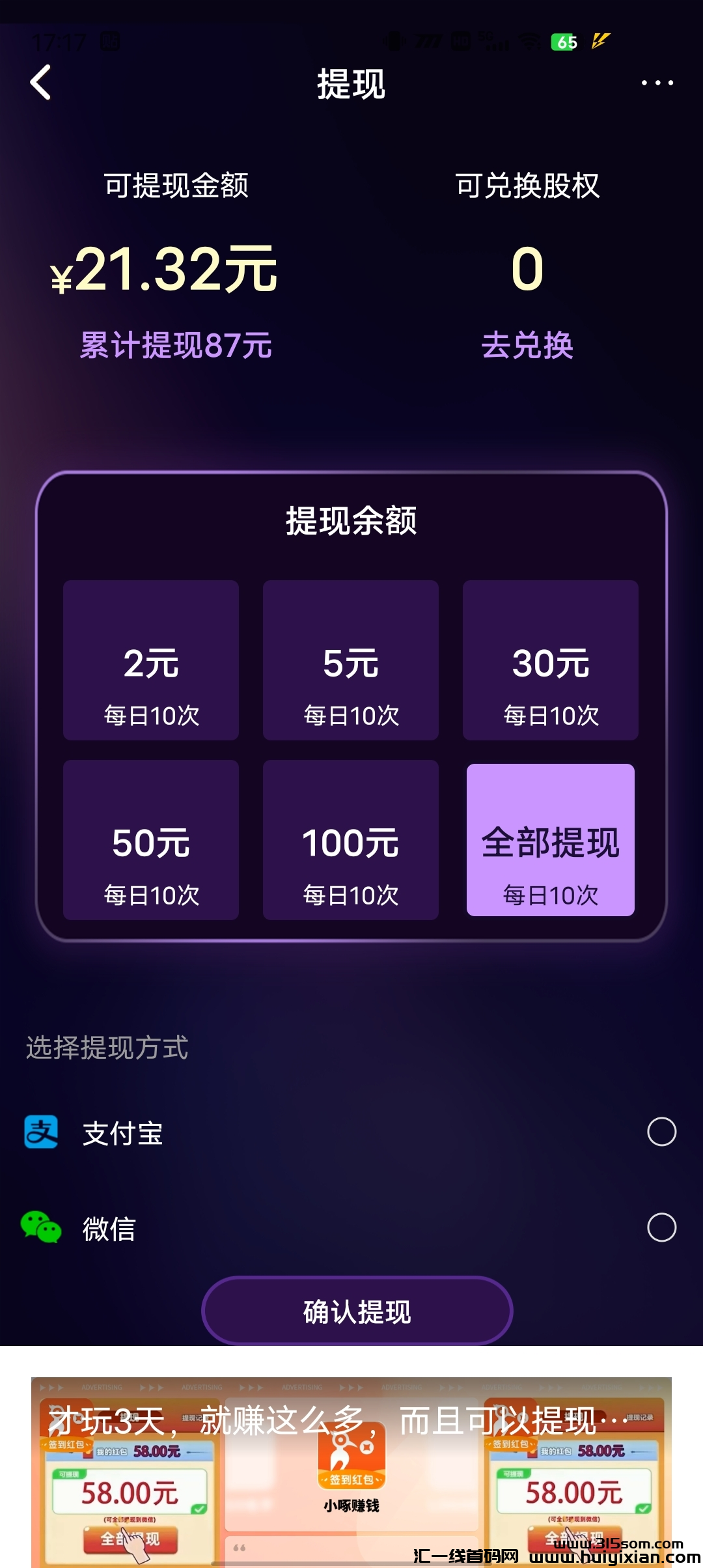Open the 小啄赚钱 ad banner
Screen dimensions: 703x1568
pyautogui.click(x=351, y=1472)
